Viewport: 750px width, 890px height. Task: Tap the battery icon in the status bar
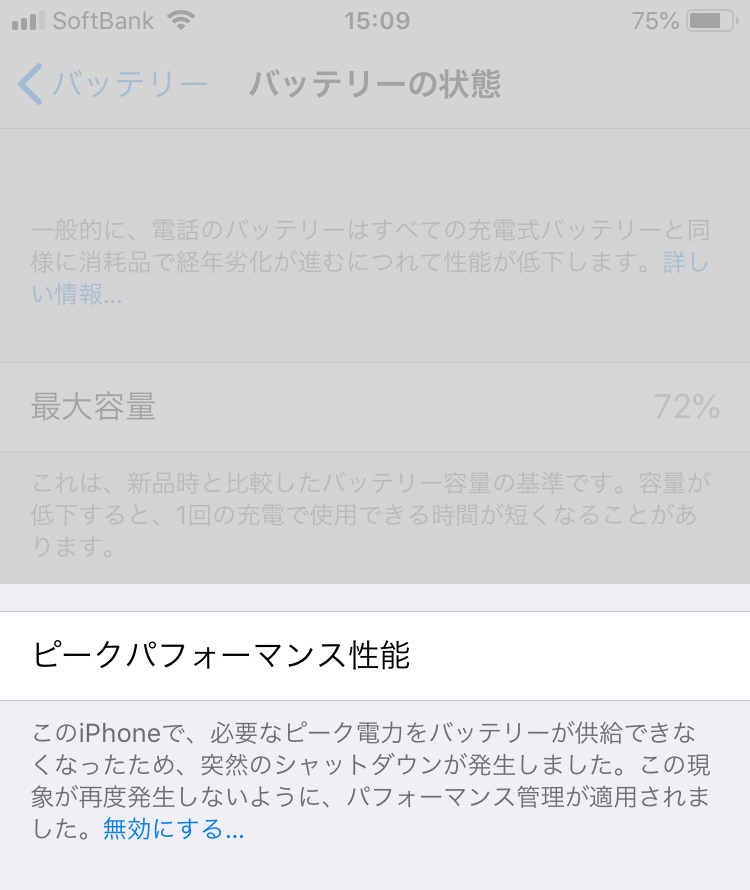coord(713,19)
